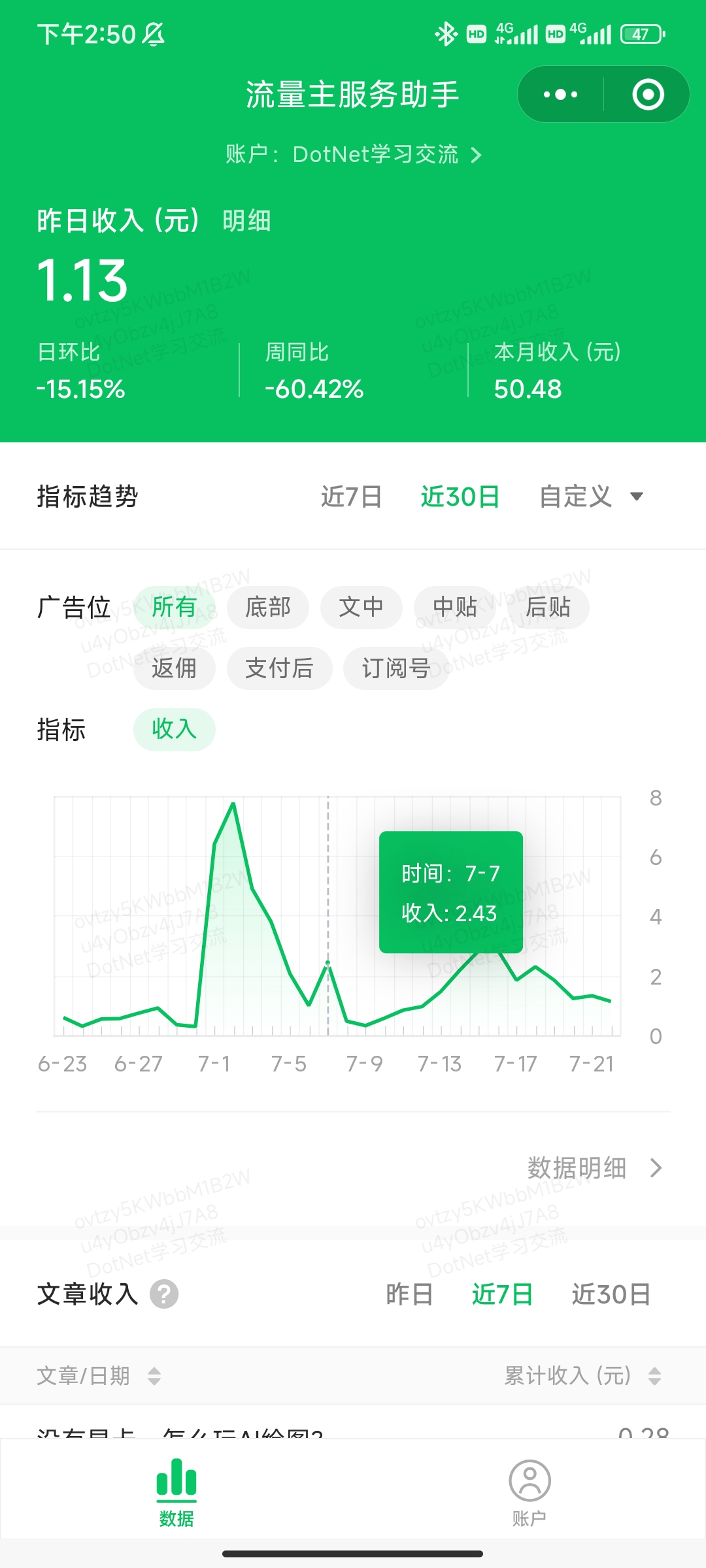Filter by 返佣 ad position
This screenshot has width=706, height=1568.
tap(174, 668)
